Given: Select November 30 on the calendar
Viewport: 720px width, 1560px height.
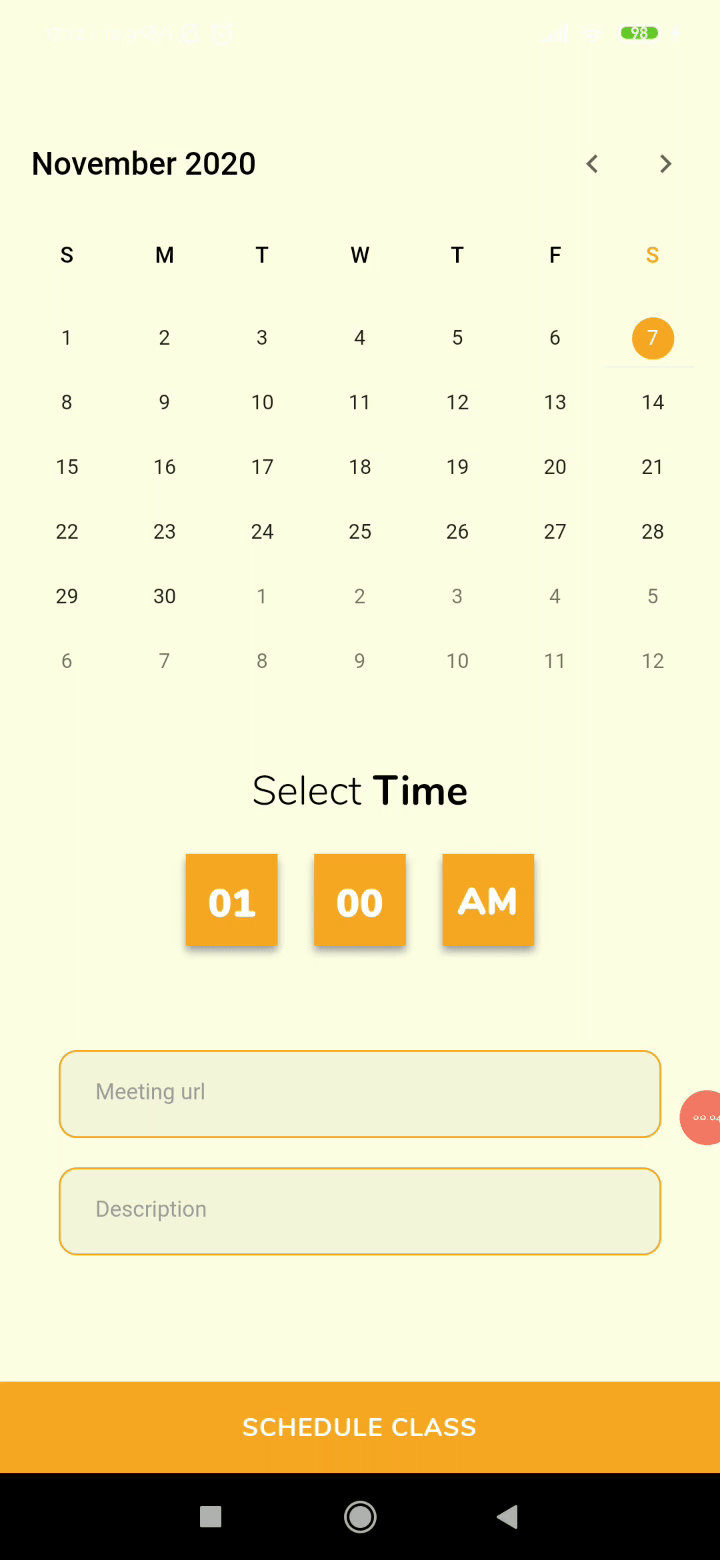Looking at the screenshot, I should 165,596.
